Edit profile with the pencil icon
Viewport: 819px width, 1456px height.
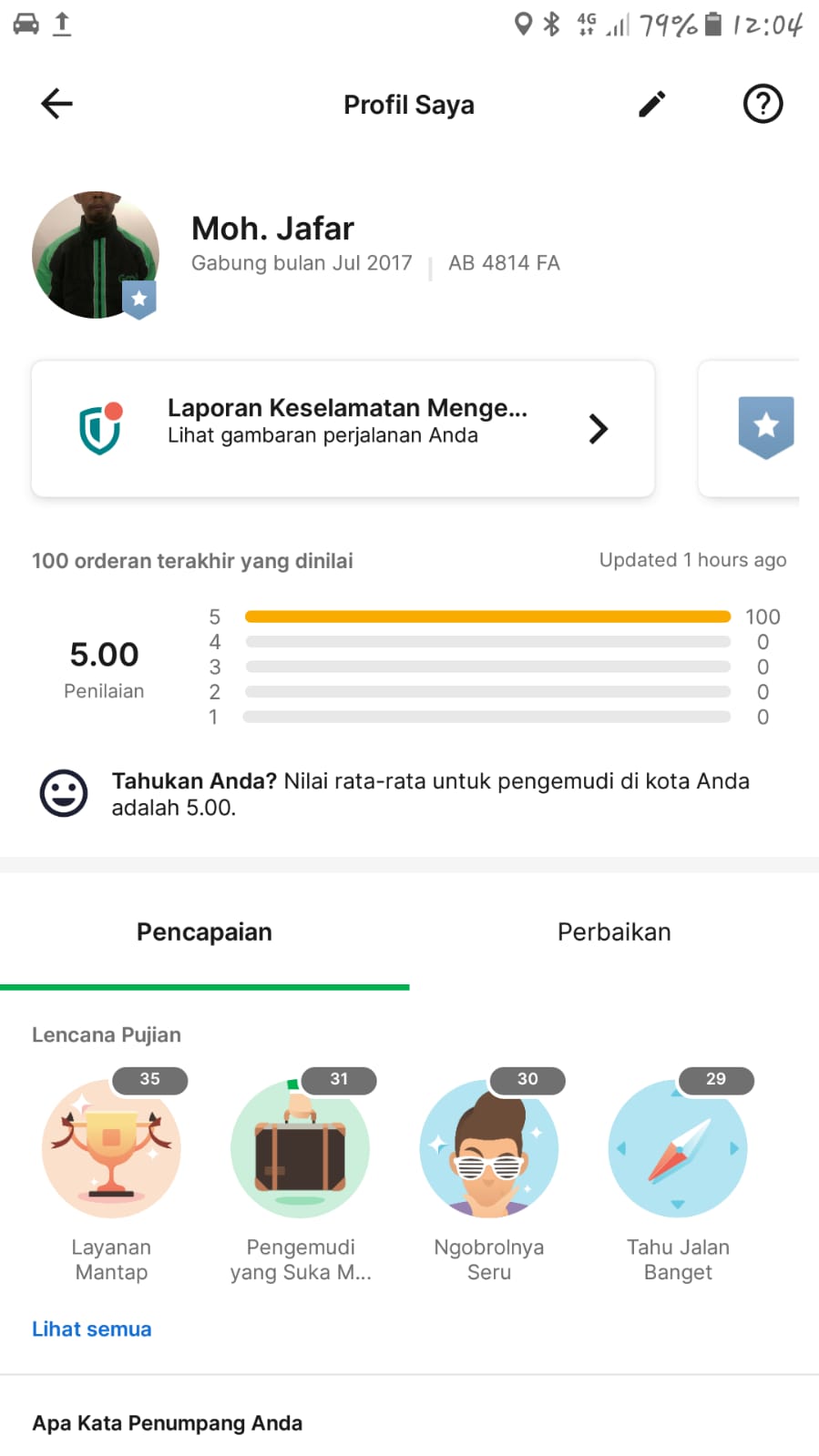(651, 104)
